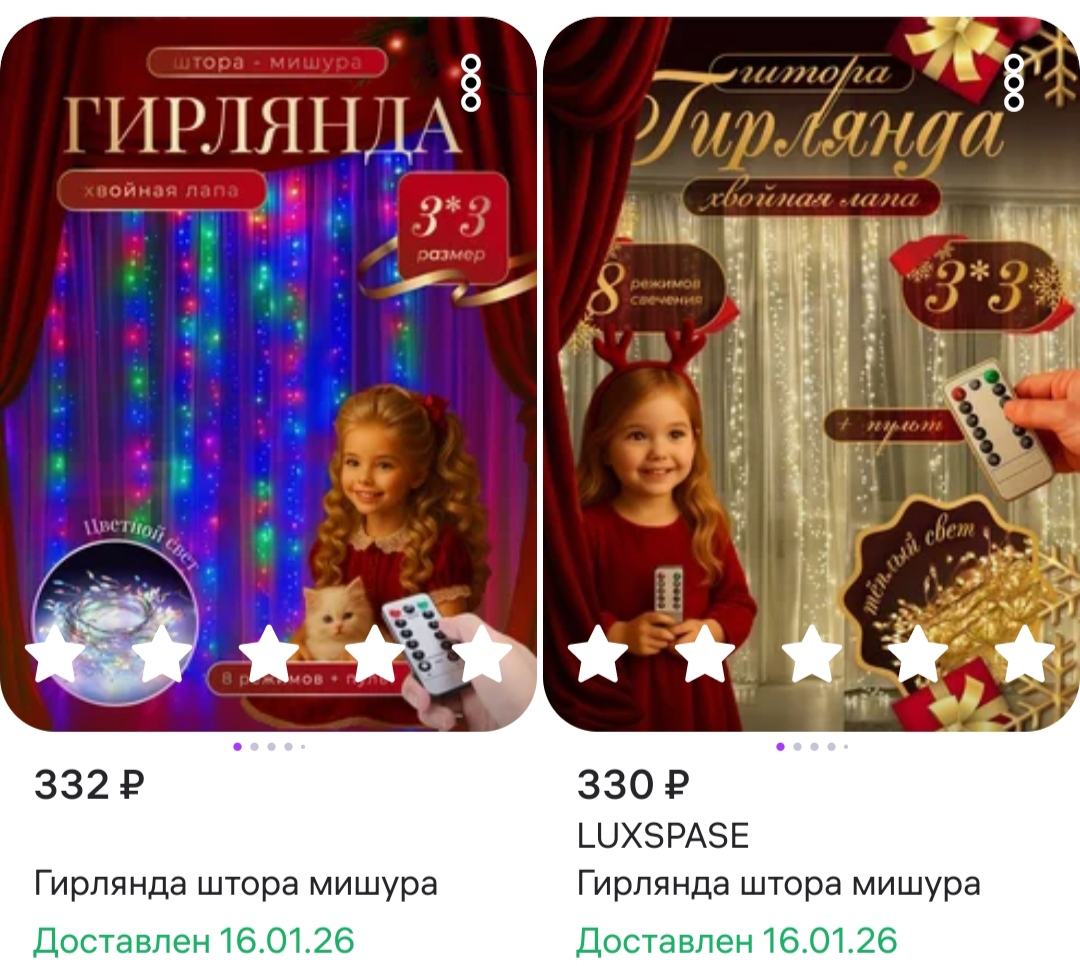The height and width of the screenshot is (966, 1080).
Task: Rate the 332 ₽ garland five stars
Action: click(482, 654)
